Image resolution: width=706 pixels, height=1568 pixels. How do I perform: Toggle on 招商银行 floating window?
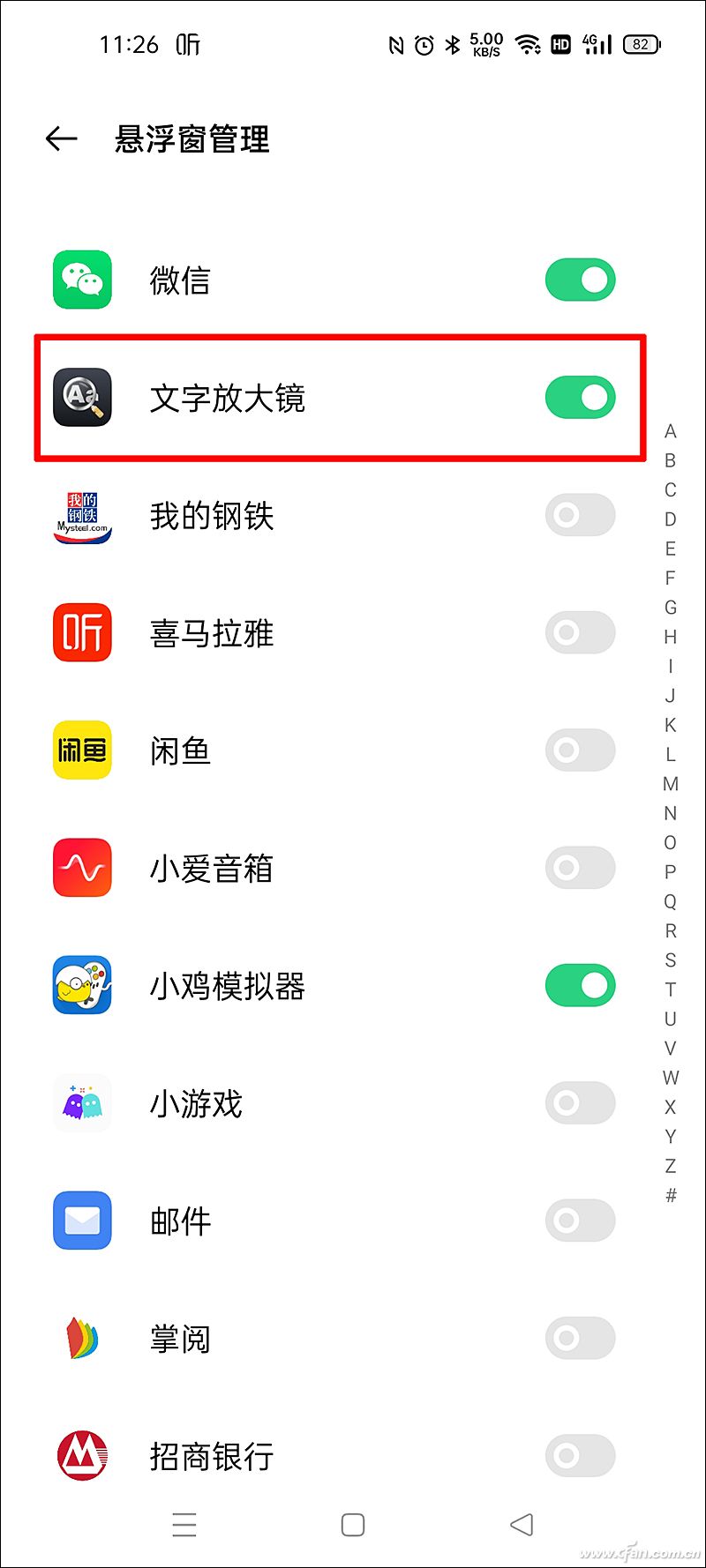point(580,1455)
